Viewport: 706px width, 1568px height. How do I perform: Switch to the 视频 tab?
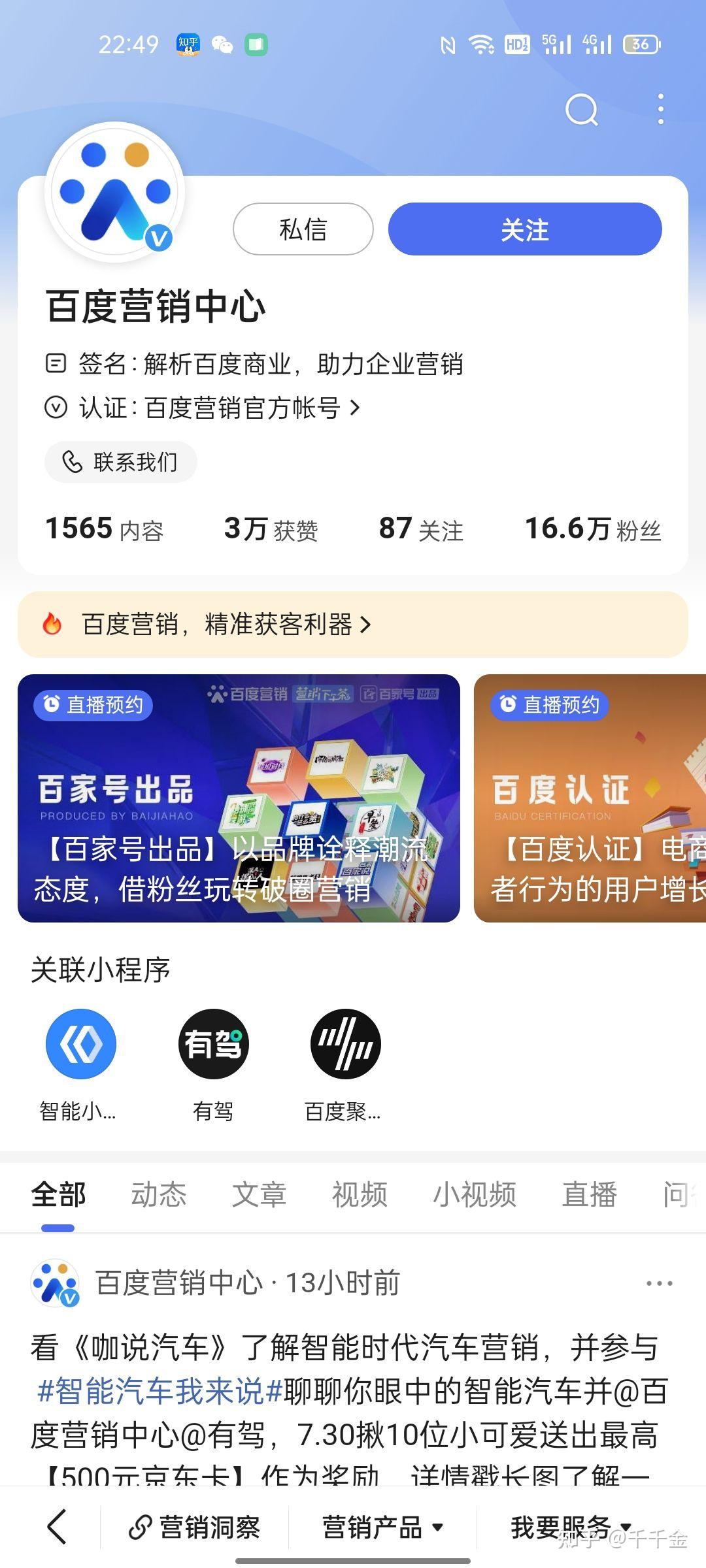pos(360,1194)
